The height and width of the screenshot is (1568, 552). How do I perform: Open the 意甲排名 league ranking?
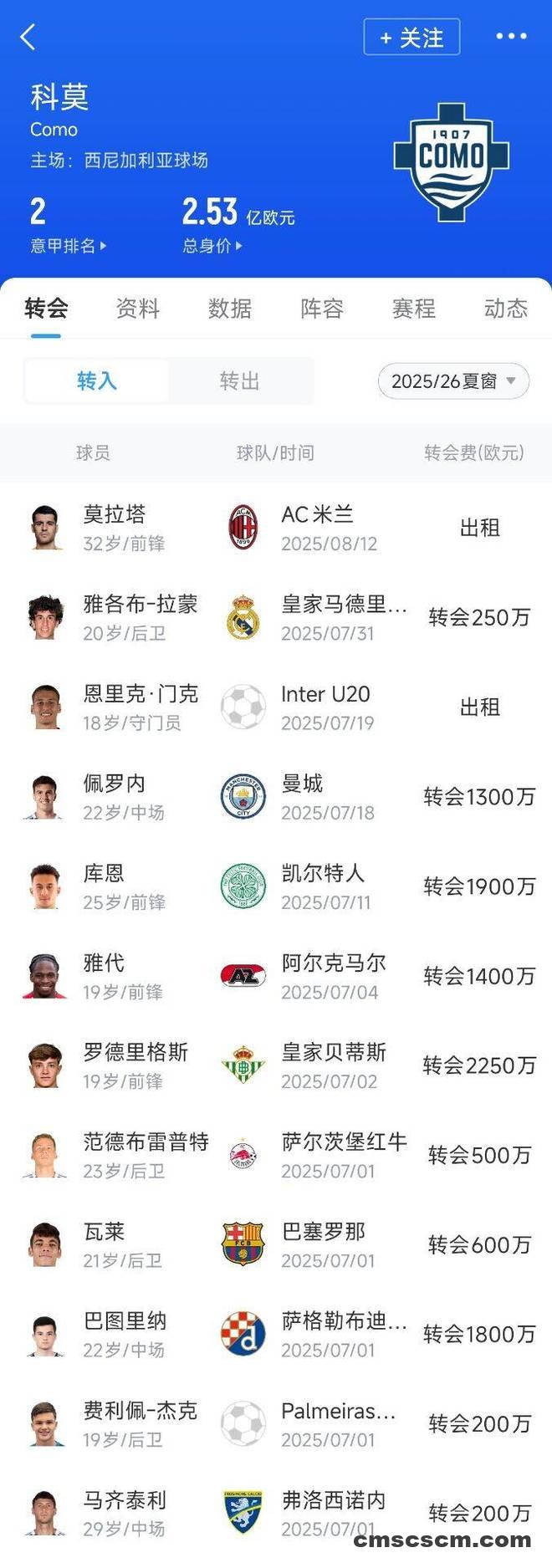coord(69,246)
